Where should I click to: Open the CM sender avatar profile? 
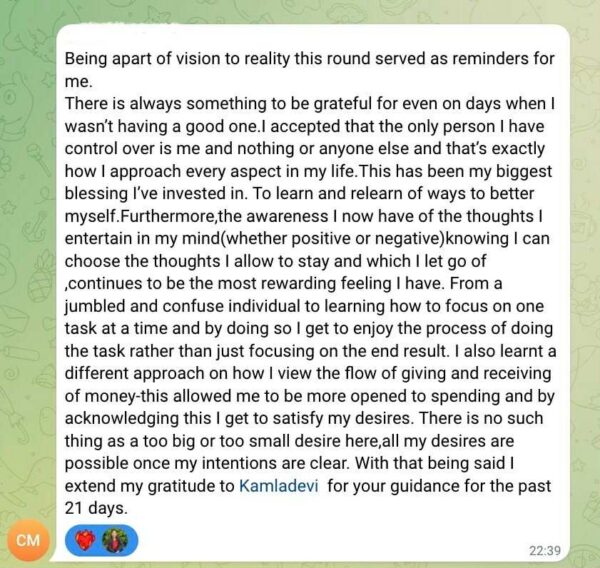click(x=28, y=541)
